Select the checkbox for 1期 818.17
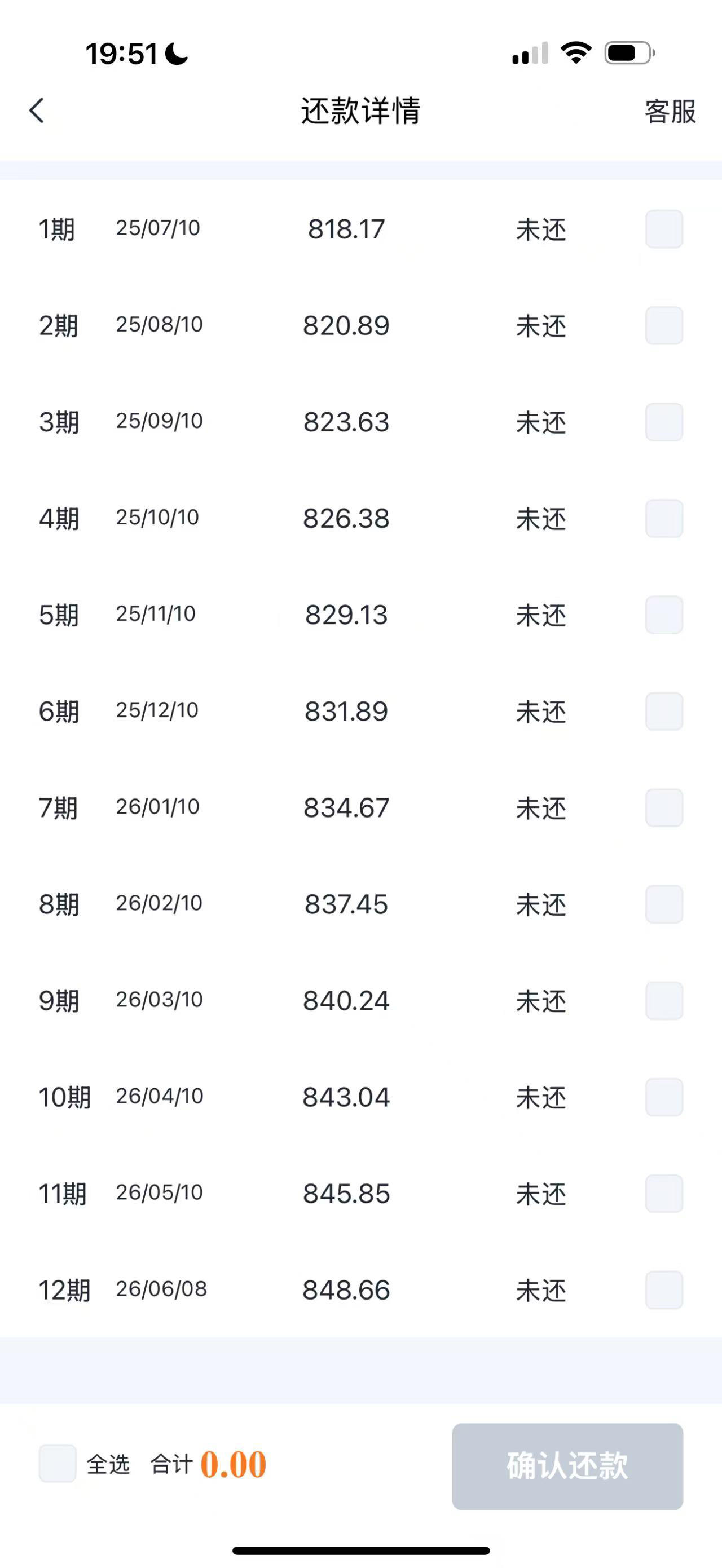This screenshot has width=722, height=1568. pos(664,229)
